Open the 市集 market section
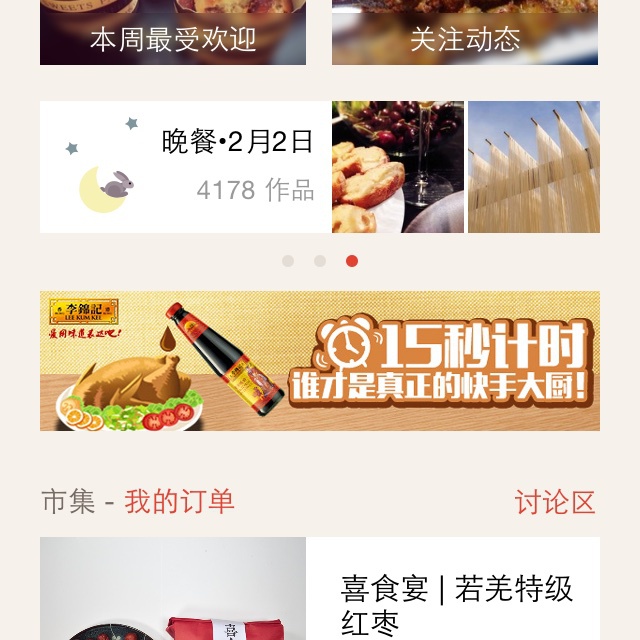The width and height of the screenshot is (640, 640). point(68,501)
